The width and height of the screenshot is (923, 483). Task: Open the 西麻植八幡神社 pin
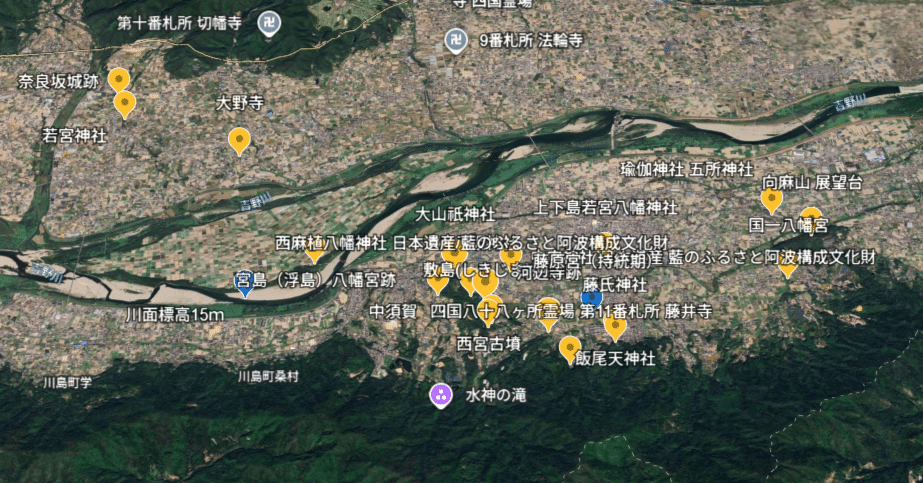tap(314, 252)
